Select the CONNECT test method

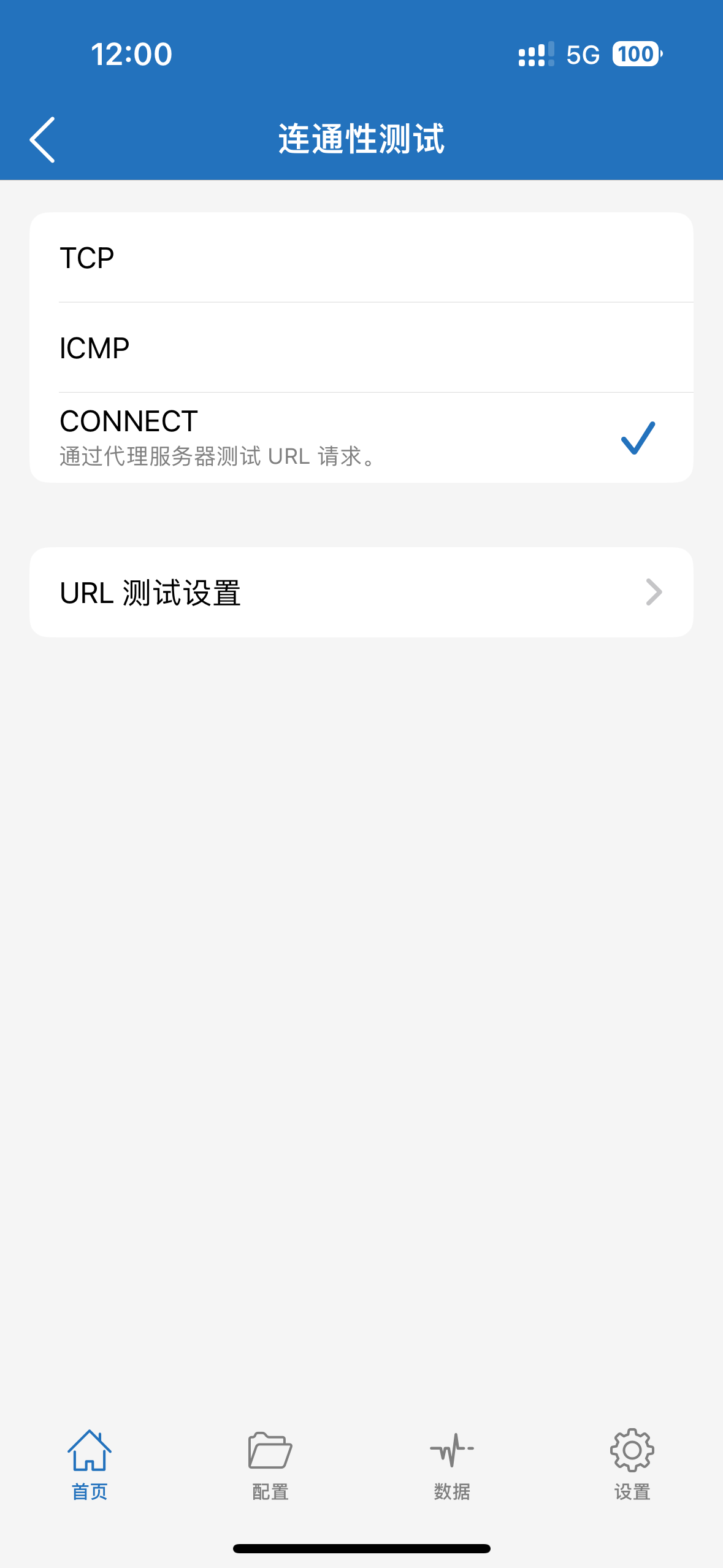(x=361, y=437)
